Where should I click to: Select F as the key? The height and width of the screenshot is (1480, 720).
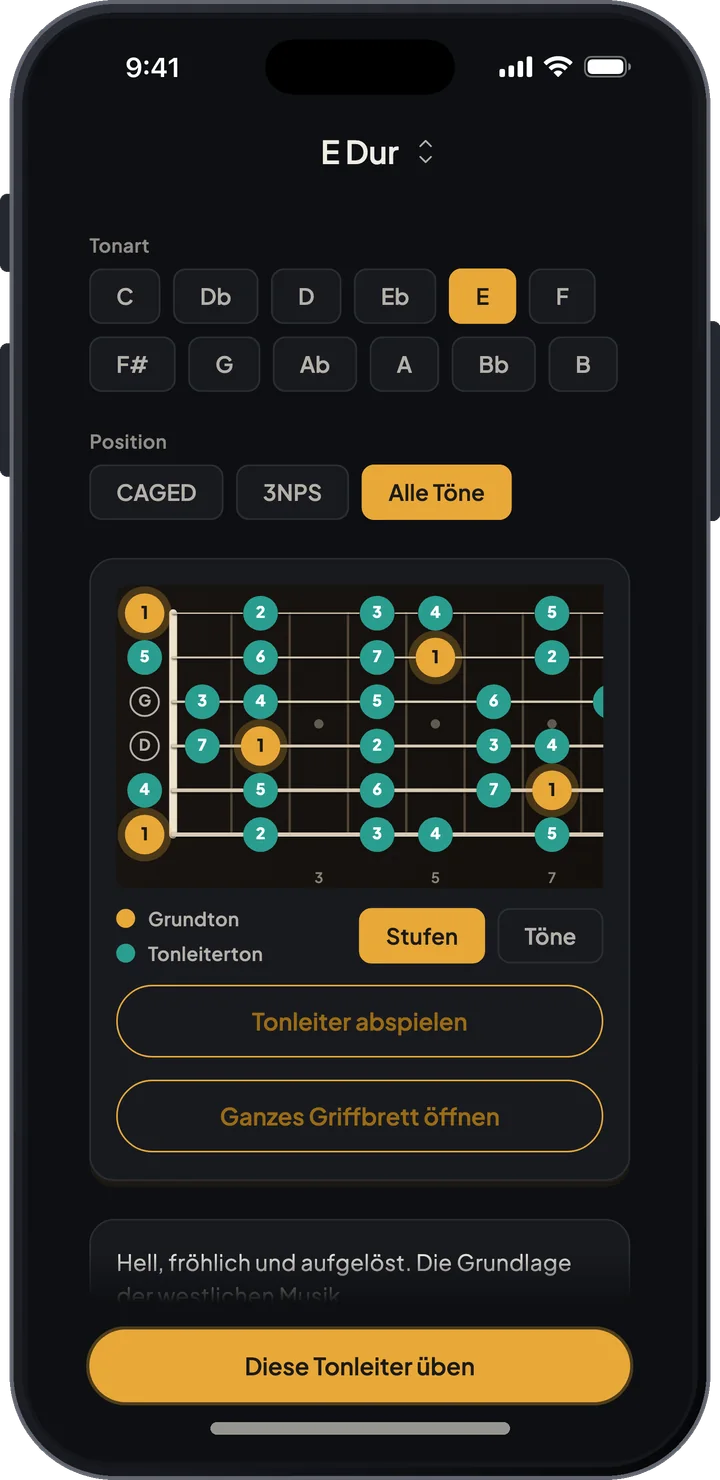562,296
